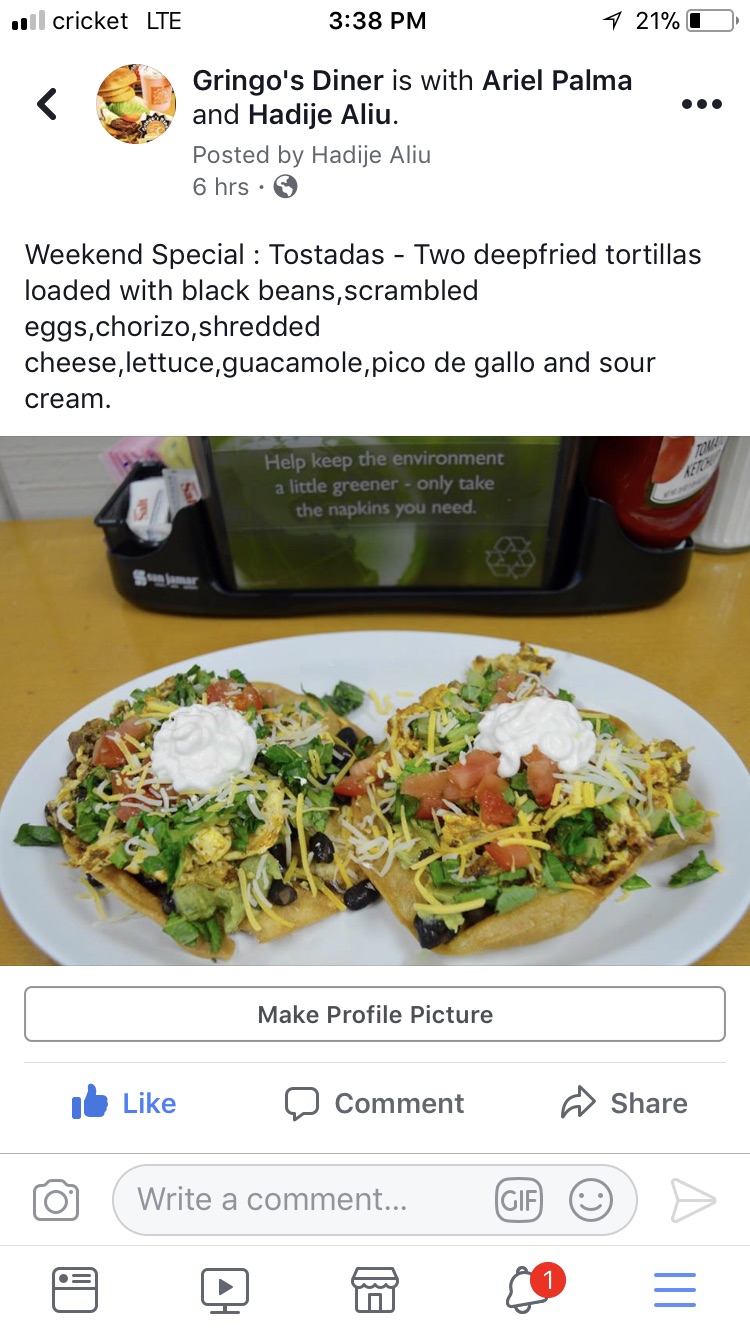Open the emoji sticker picker
Screen dimensions: 750x1334
(591, 1200)
